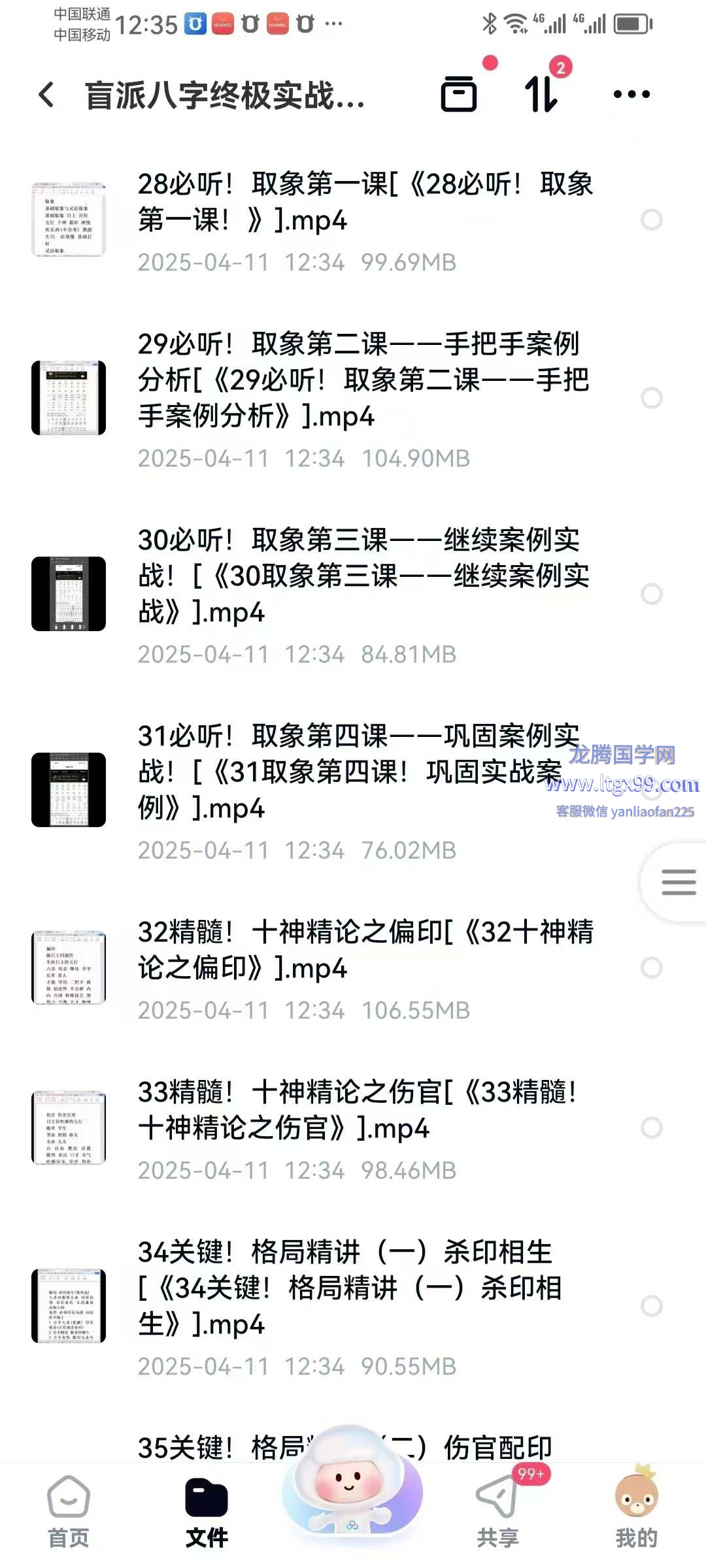Open video 29必听 取象第二课
Screen dimensions: 706x1568
point(365,380)
